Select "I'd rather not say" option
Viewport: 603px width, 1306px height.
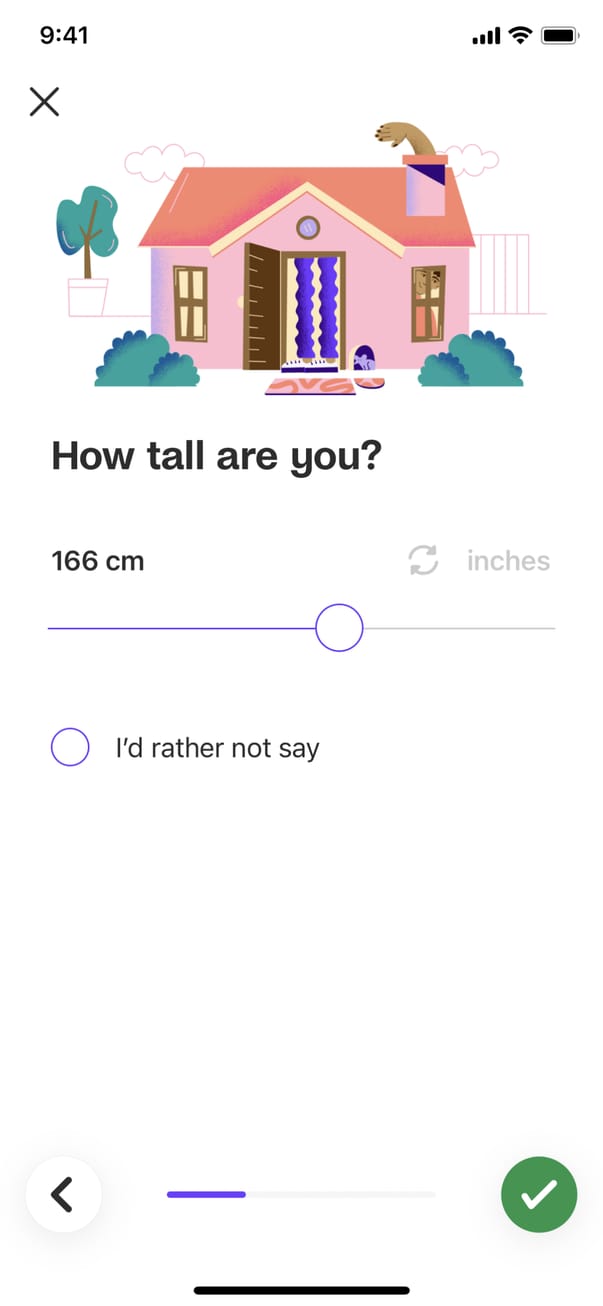71,747
